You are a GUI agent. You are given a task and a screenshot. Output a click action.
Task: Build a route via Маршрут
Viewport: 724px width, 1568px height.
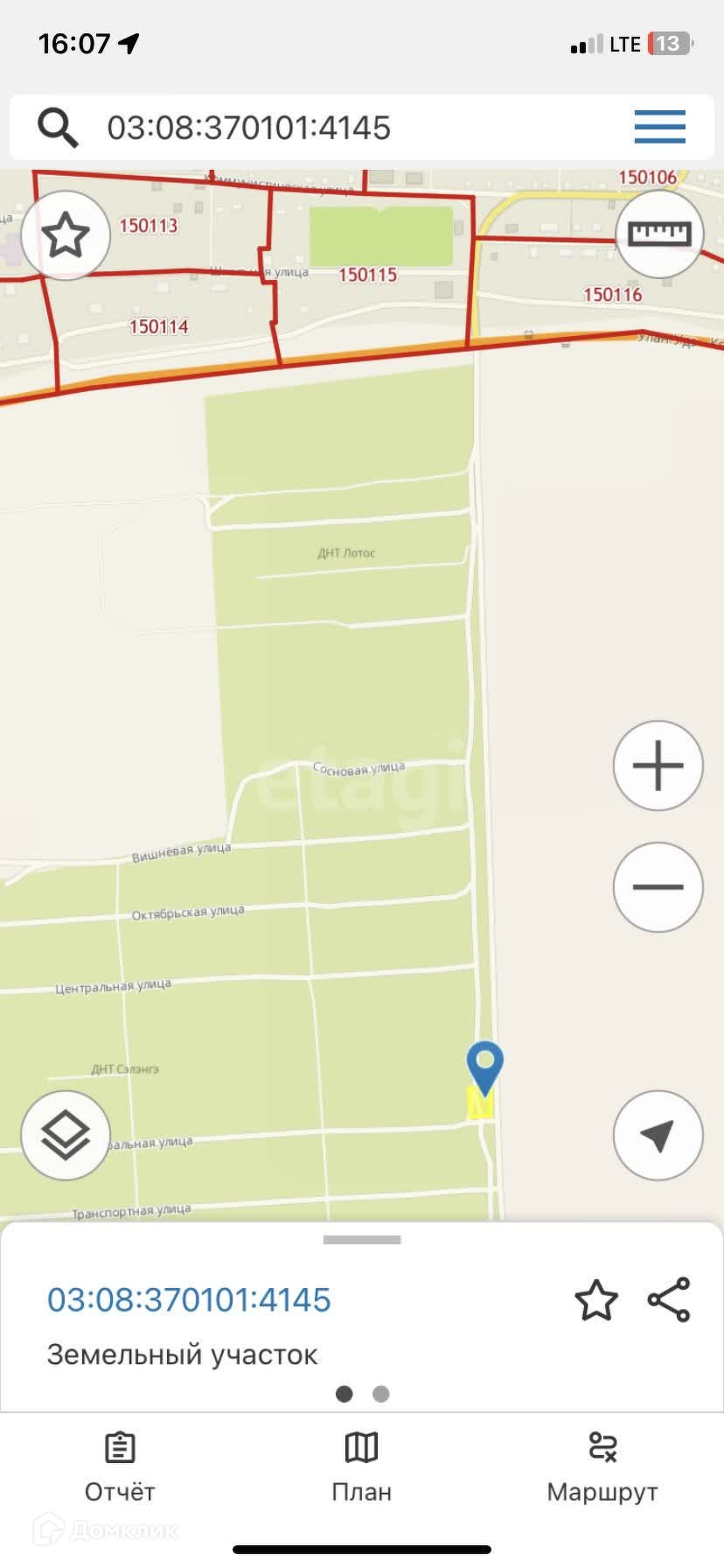pos(602,1467)
